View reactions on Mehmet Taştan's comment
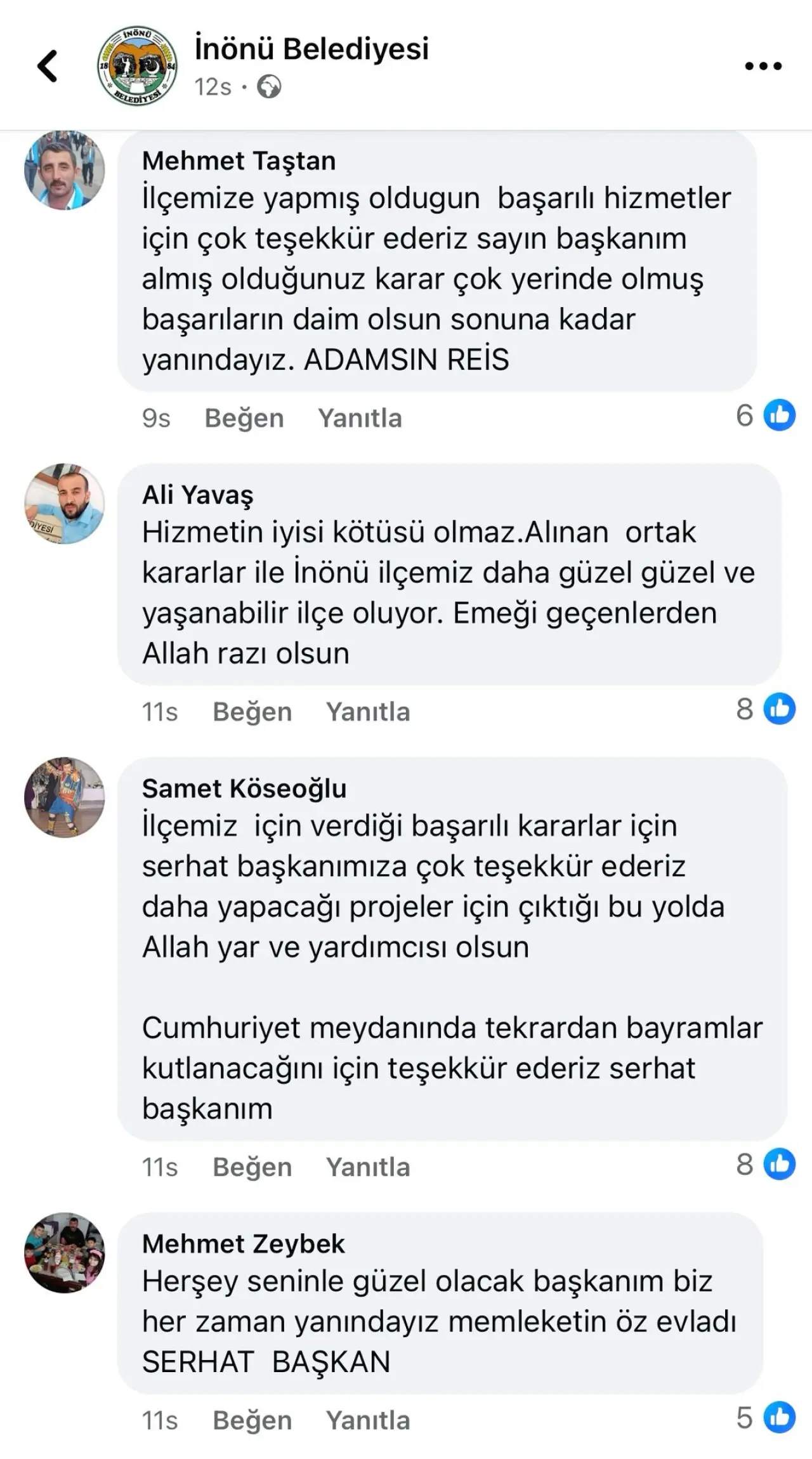The height and width of the screenshot is (1459, 812). [766, 416]
